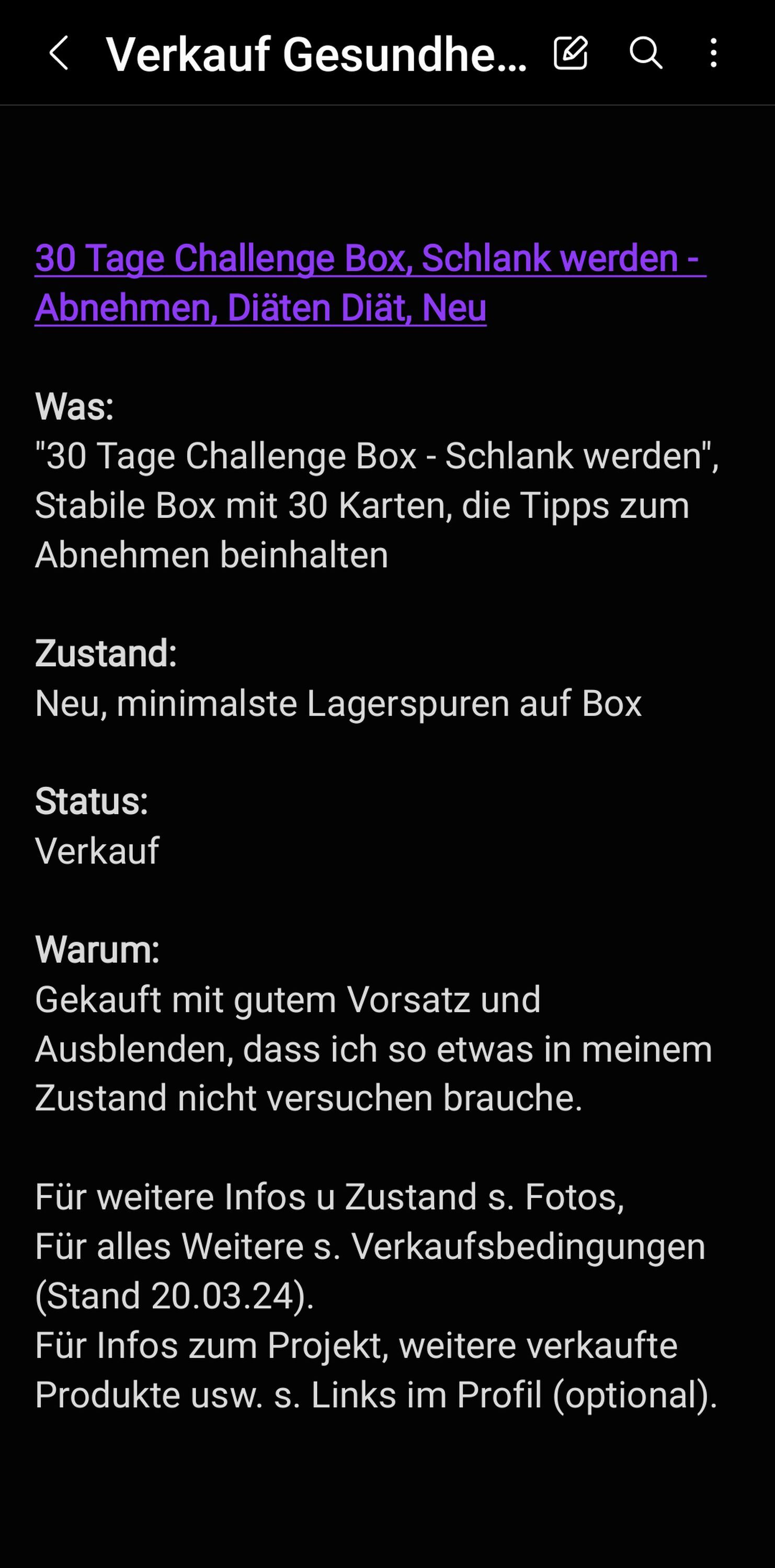Screen dimensions: 775x1568
Task: Edit this note with the pencil icon
Action: pos(571,53)
